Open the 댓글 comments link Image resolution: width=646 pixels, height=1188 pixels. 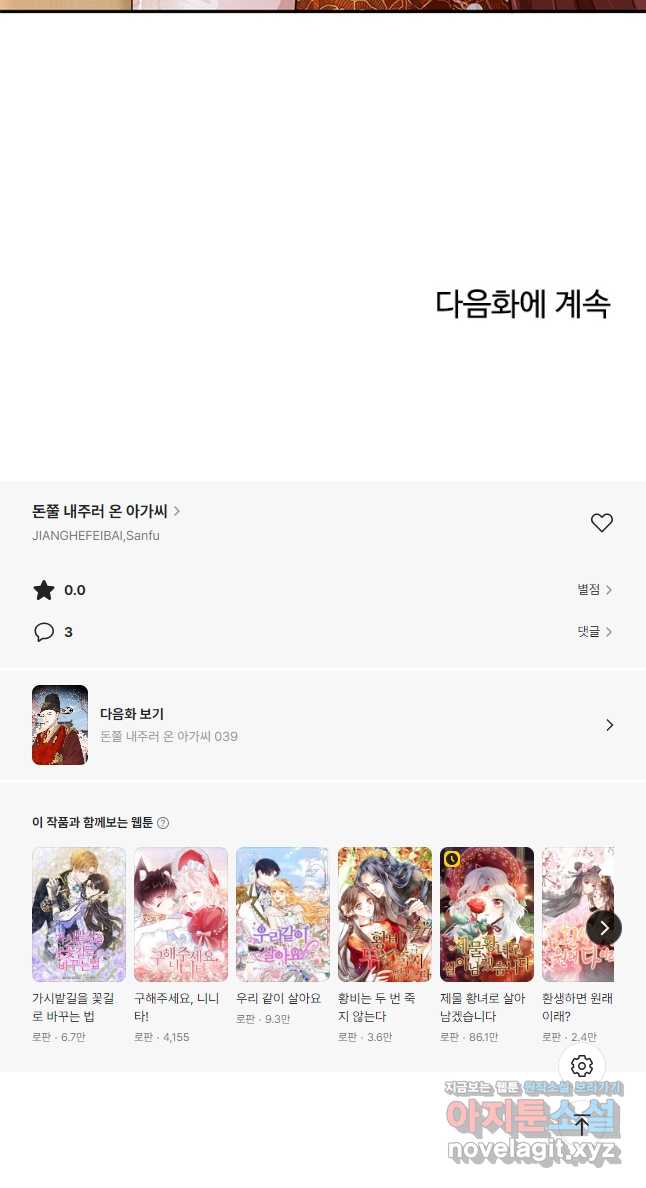point(594,632)
